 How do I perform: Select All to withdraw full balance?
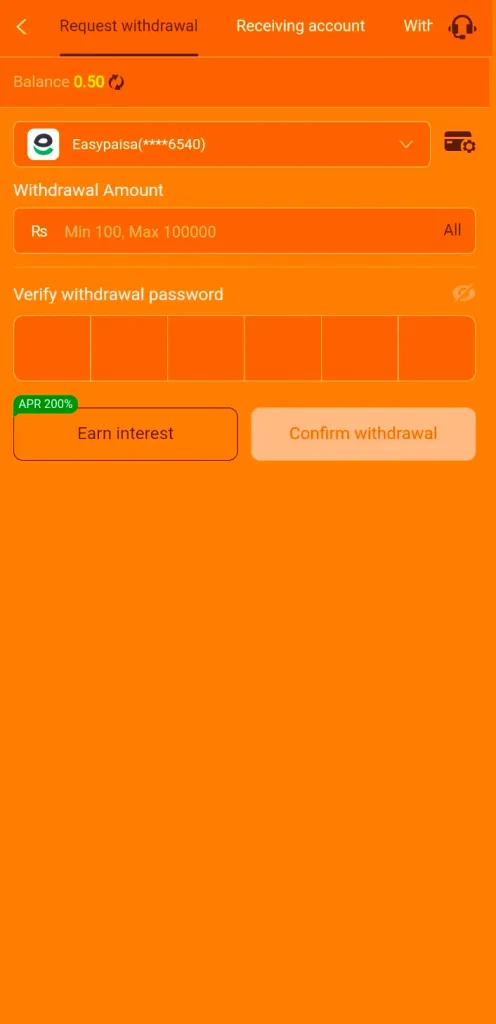coord(452,230)
